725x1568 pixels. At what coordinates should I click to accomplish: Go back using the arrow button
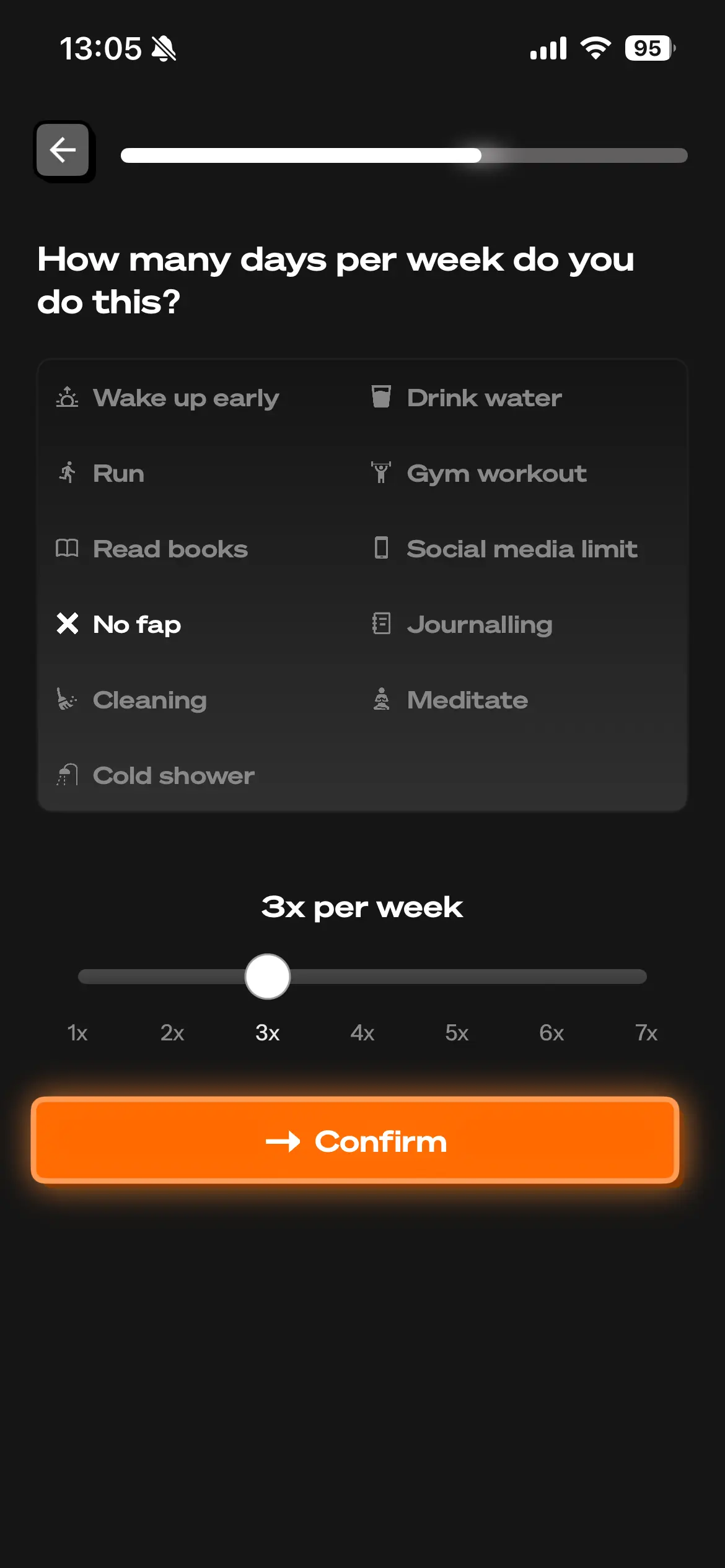coord(63,150)
